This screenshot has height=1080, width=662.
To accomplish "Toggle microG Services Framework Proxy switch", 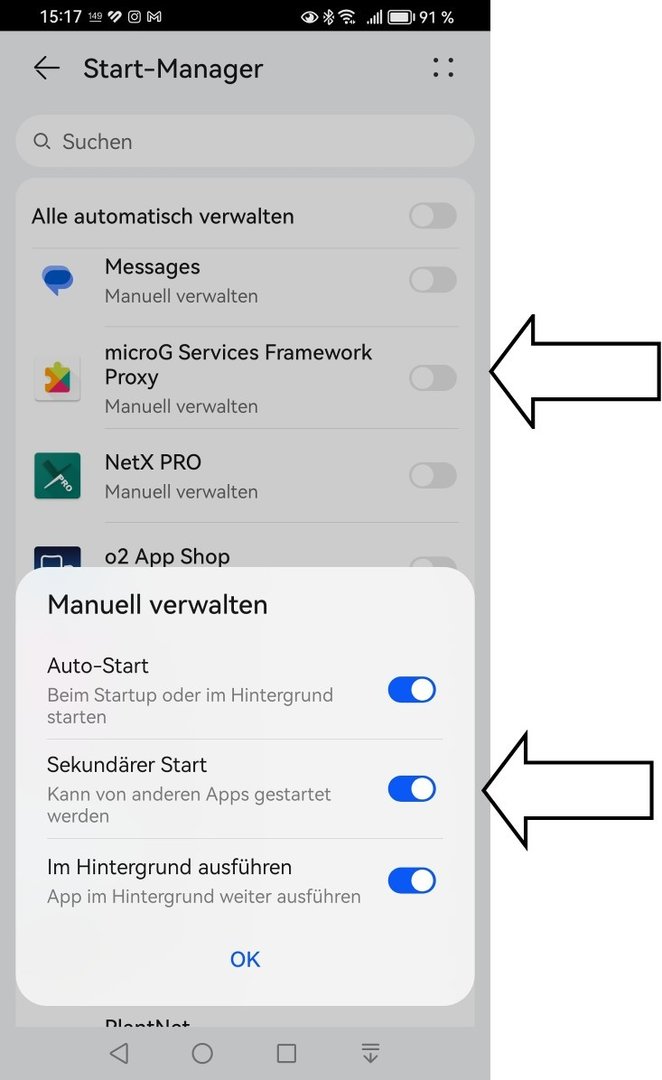I will coord(433,378).
